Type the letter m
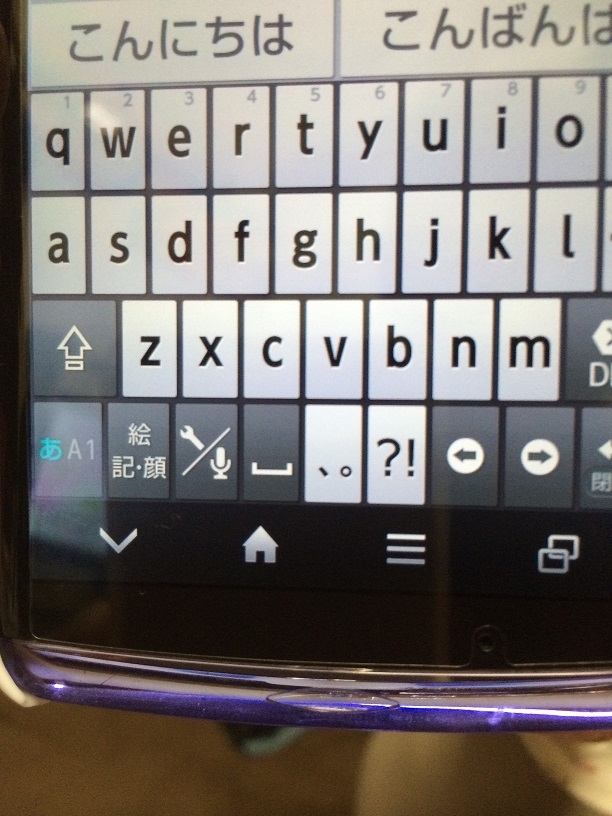This screenshot has width=612, height=816. click(x=528, y=349)
